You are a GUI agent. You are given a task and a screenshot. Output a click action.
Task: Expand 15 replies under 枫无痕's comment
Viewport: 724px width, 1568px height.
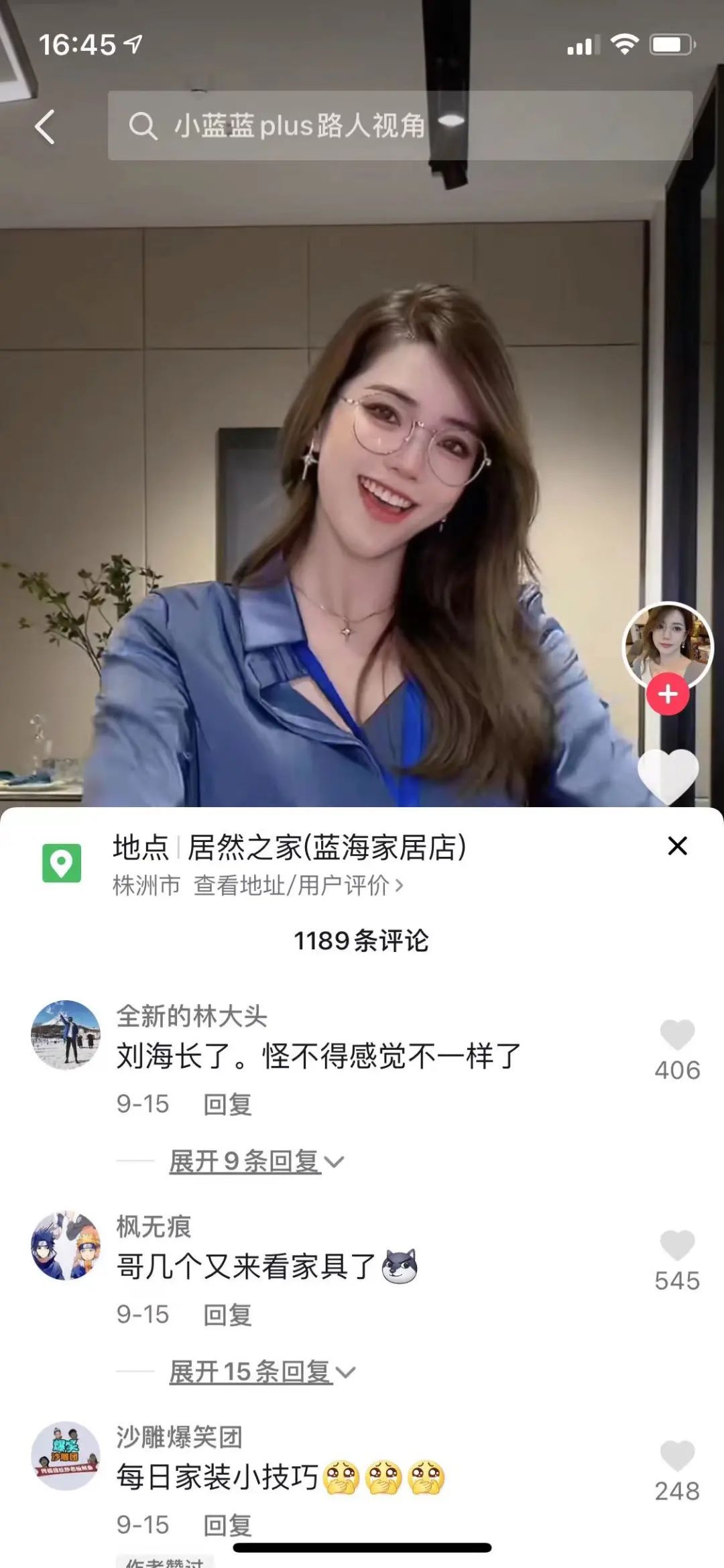pyautogui.click(x=261, y=1372)
